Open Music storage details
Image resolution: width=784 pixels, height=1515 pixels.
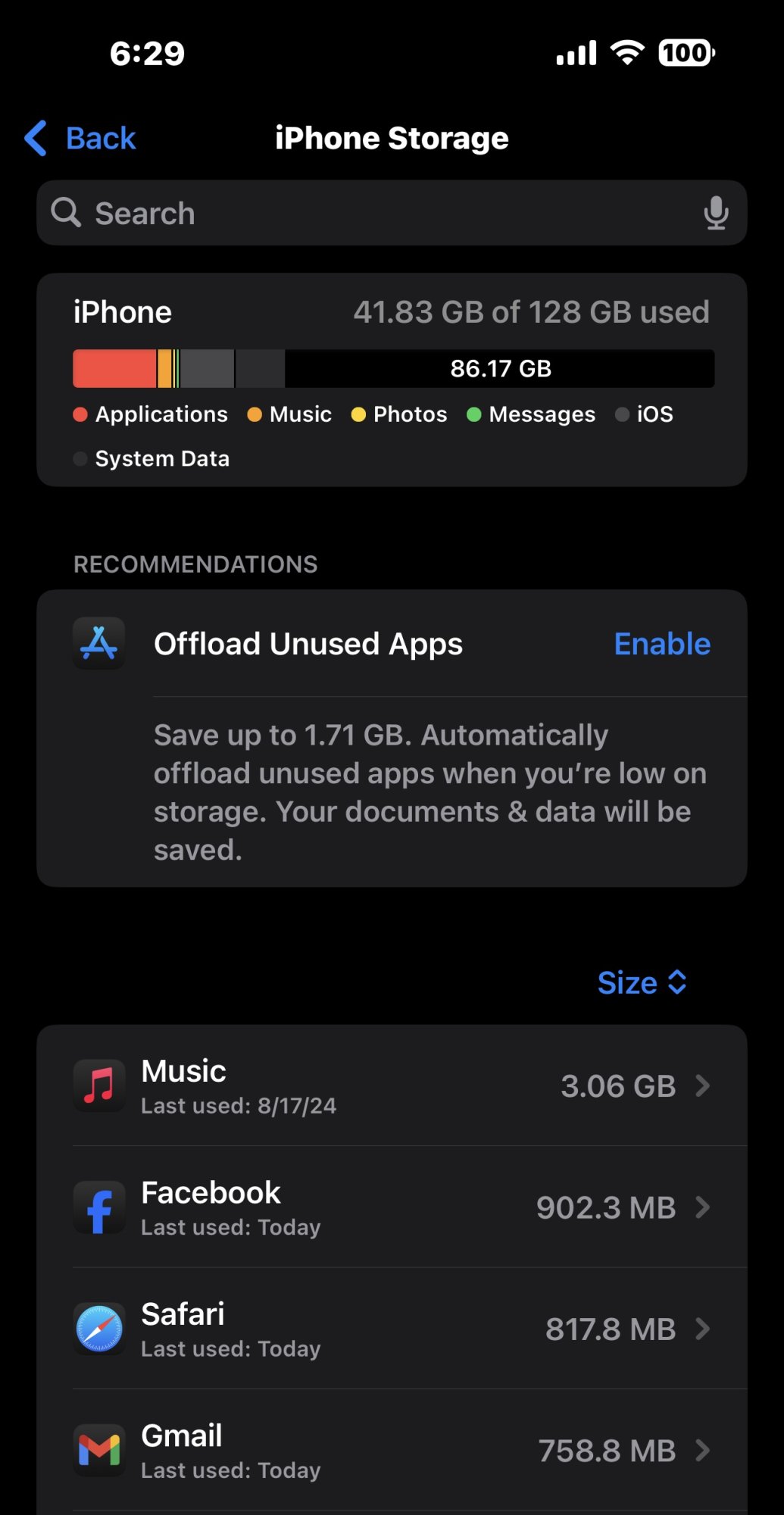[x=392, y=1085]
